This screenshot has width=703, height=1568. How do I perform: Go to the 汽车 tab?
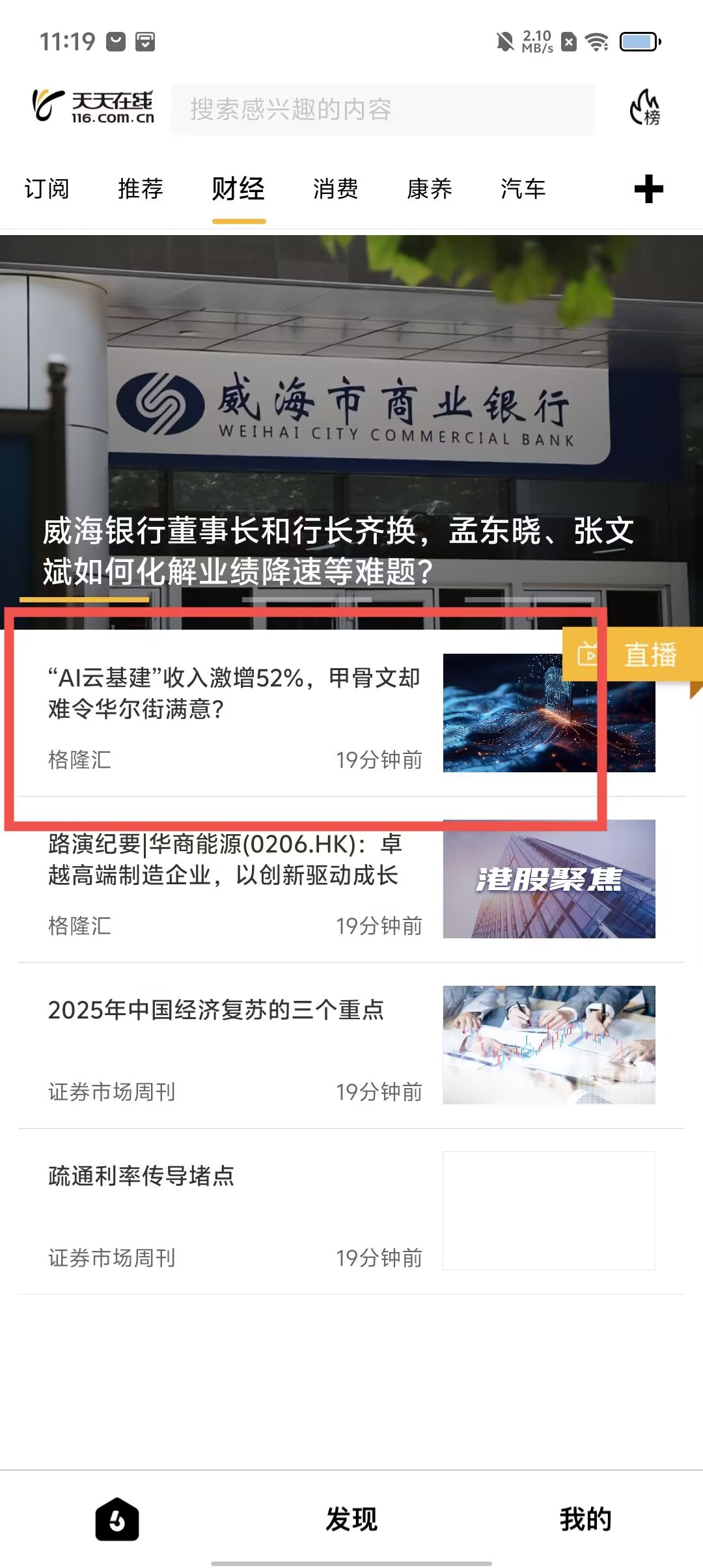coord(523,189)
